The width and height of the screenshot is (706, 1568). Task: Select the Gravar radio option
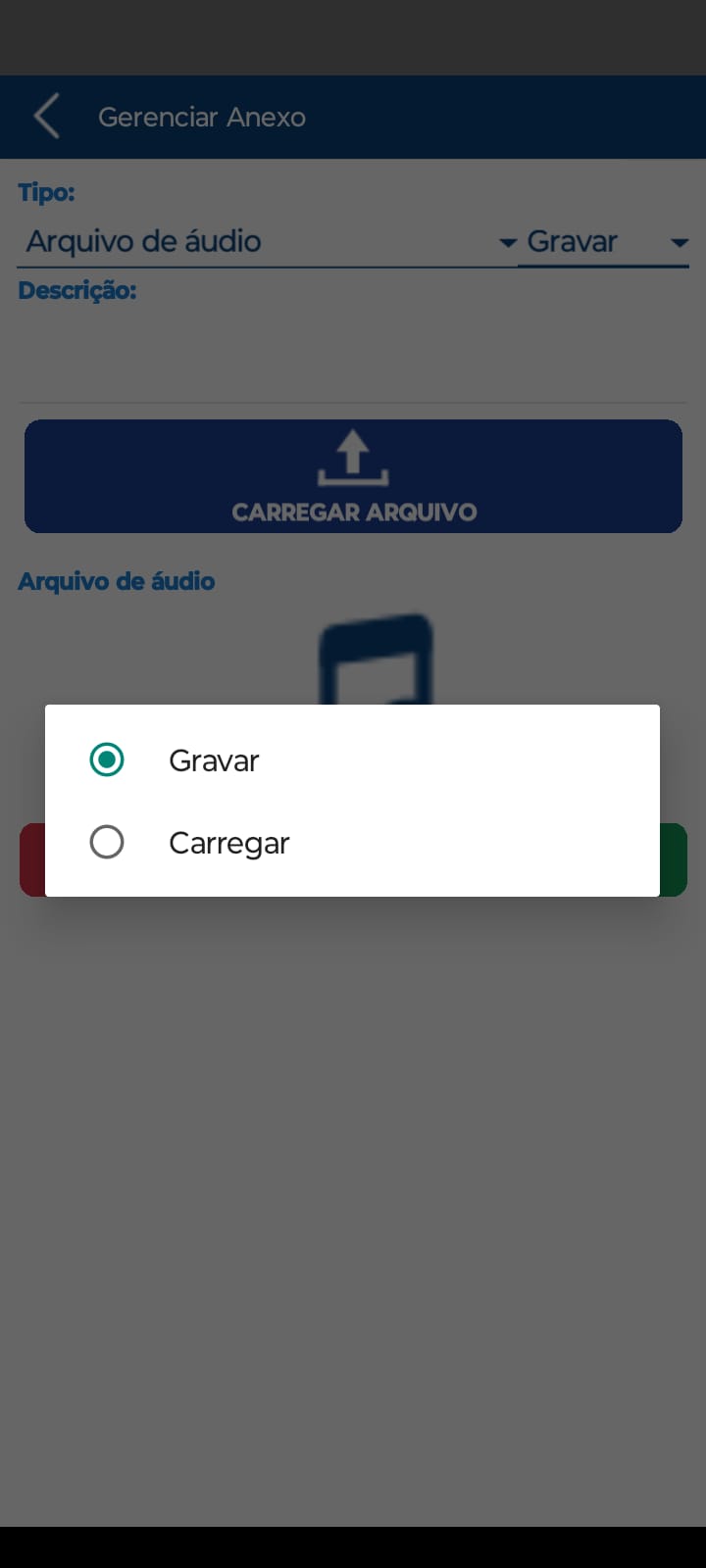(107, 759)
